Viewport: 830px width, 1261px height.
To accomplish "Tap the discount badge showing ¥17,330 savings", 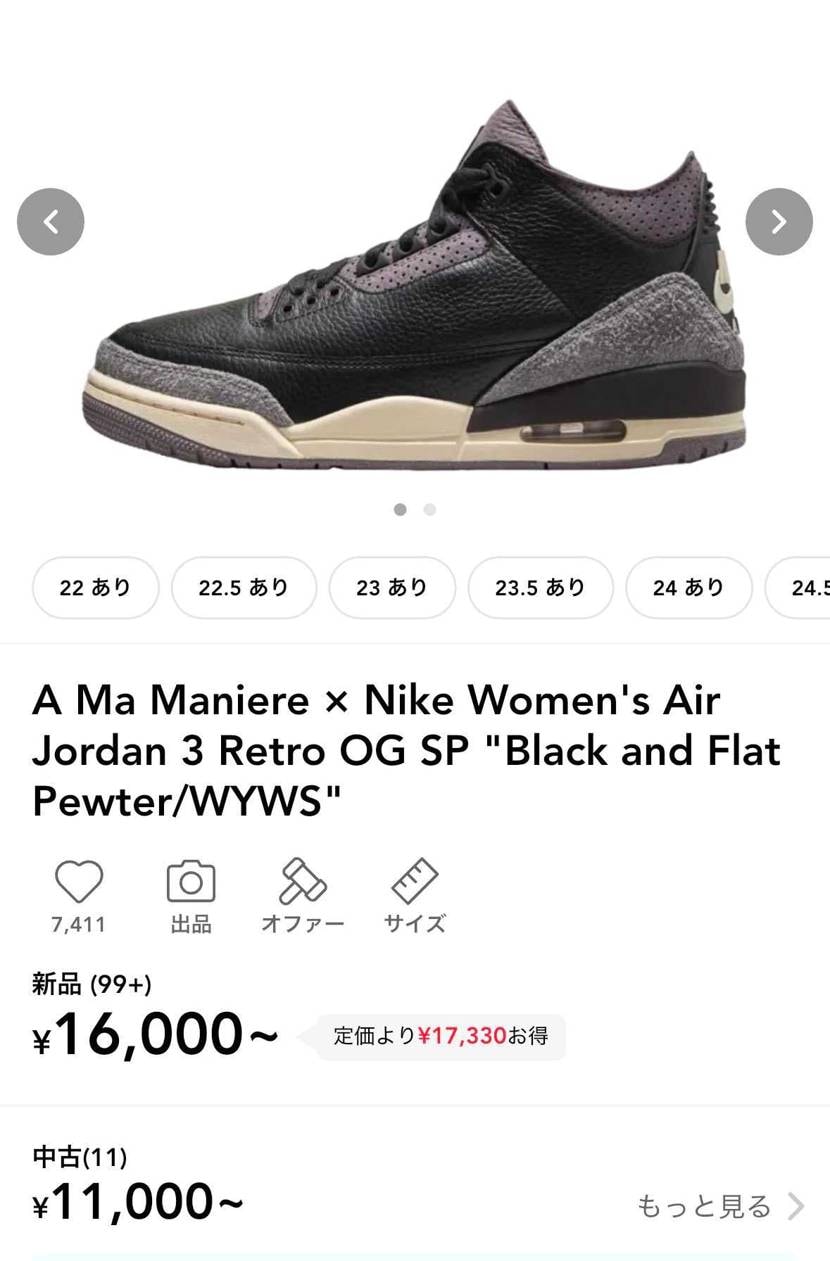I will 438,1037.
